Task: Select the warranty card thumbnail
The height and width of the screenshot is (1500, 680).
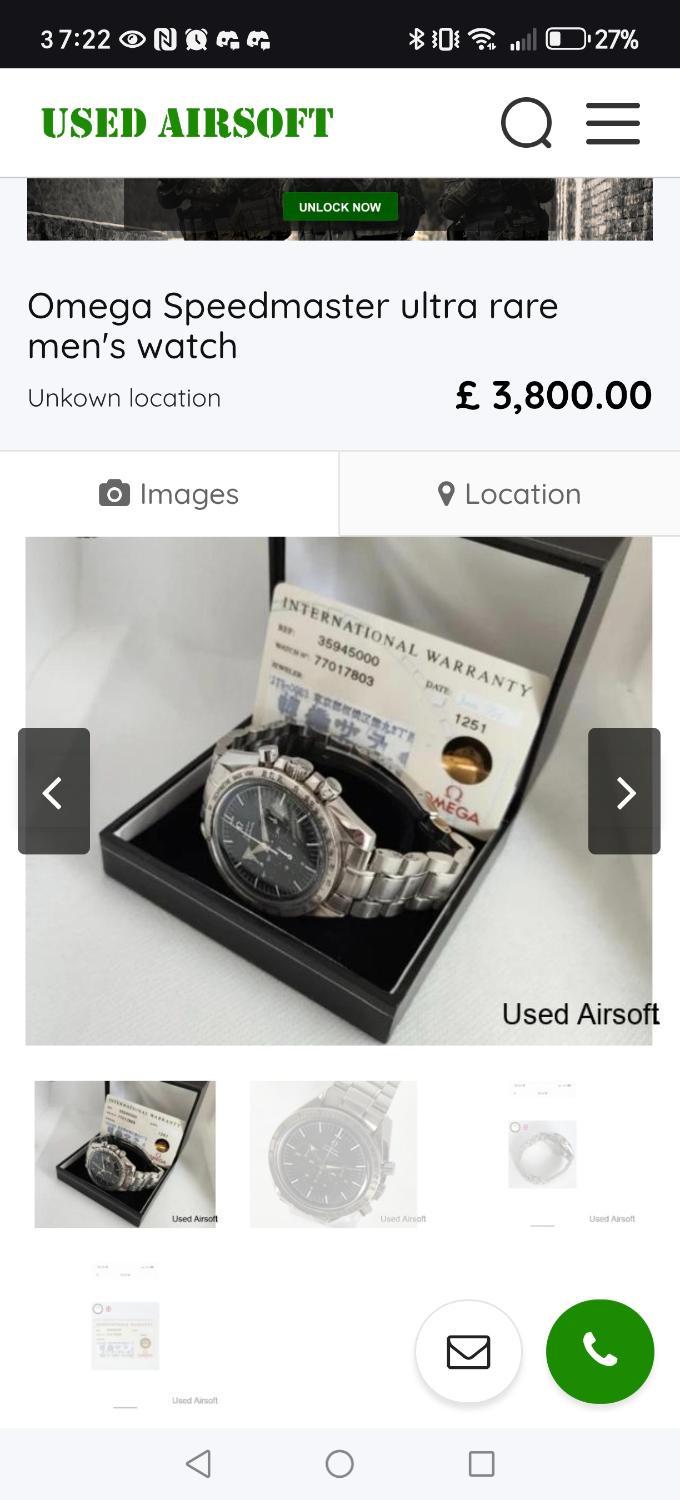Action: pos(125,1335)
